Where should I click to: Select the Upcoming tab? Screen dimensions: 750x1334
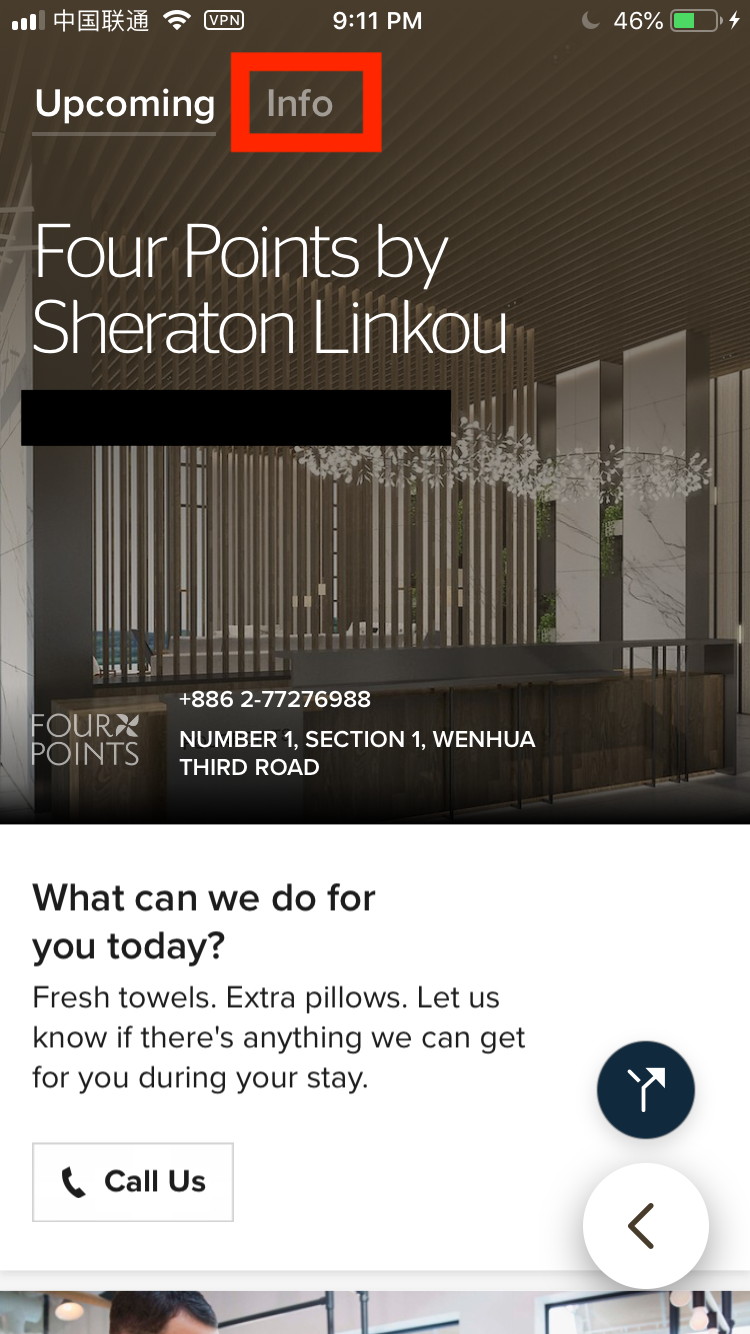(x=125, y=104)
